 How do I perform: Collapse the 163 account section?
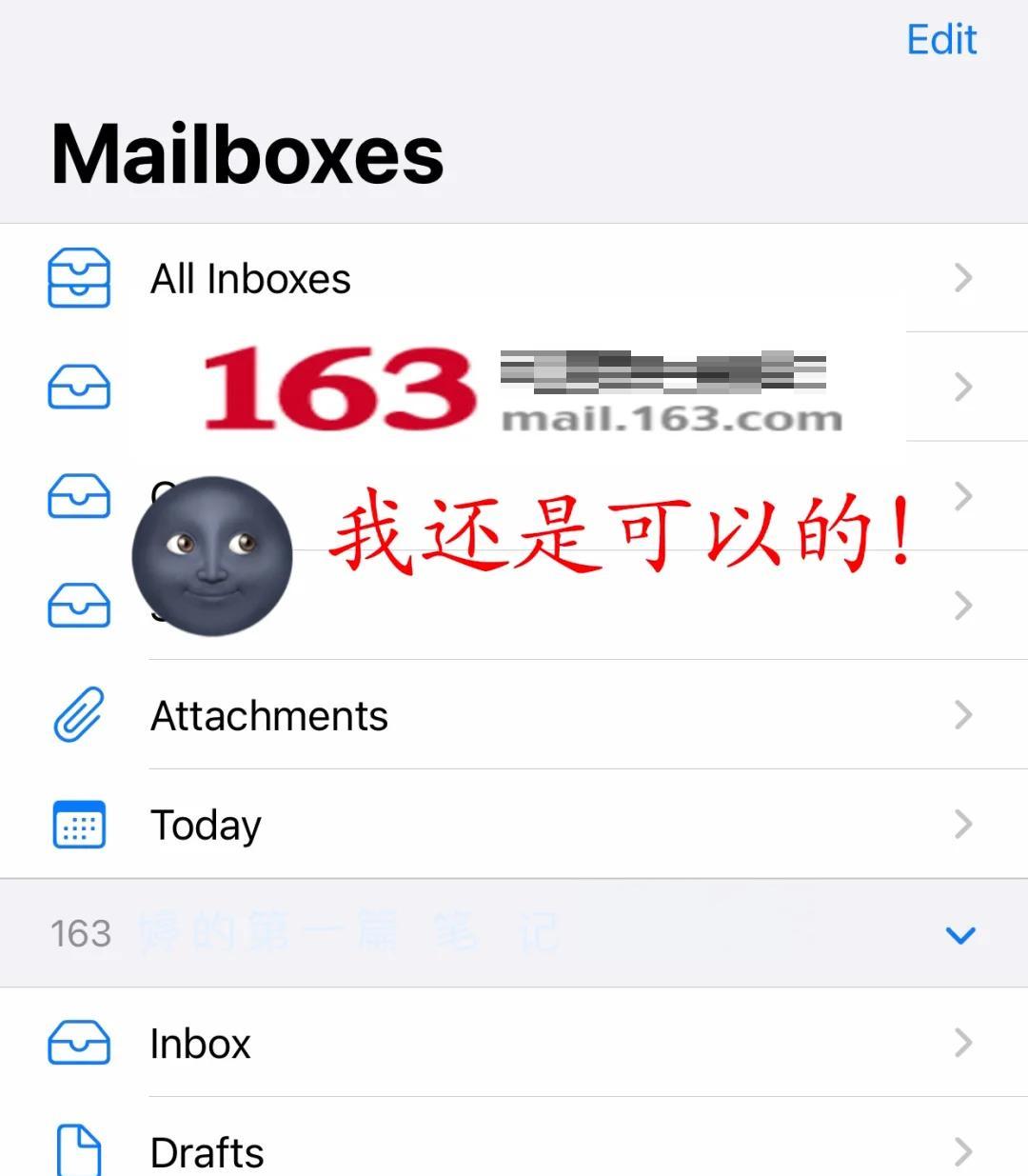(960, 934)
